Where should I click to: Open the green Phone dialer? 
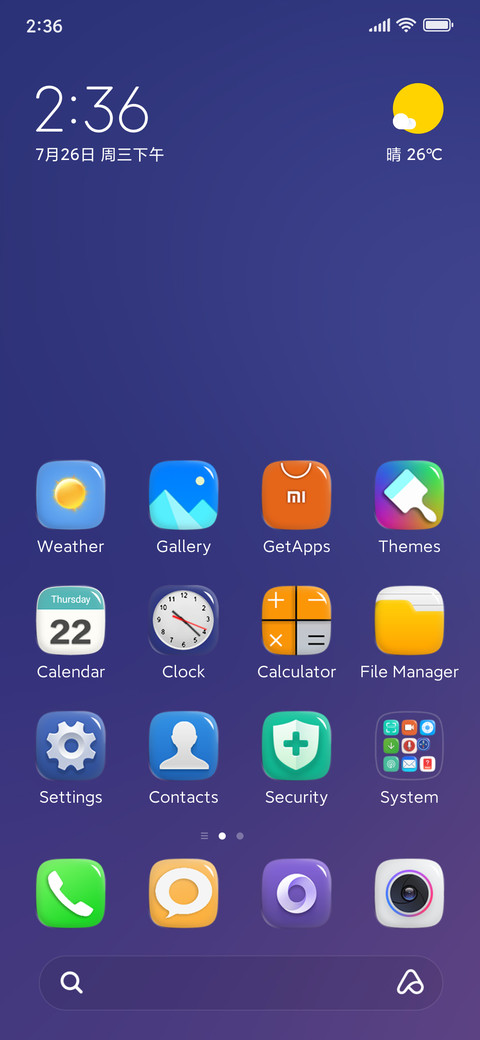click(71, 893)
